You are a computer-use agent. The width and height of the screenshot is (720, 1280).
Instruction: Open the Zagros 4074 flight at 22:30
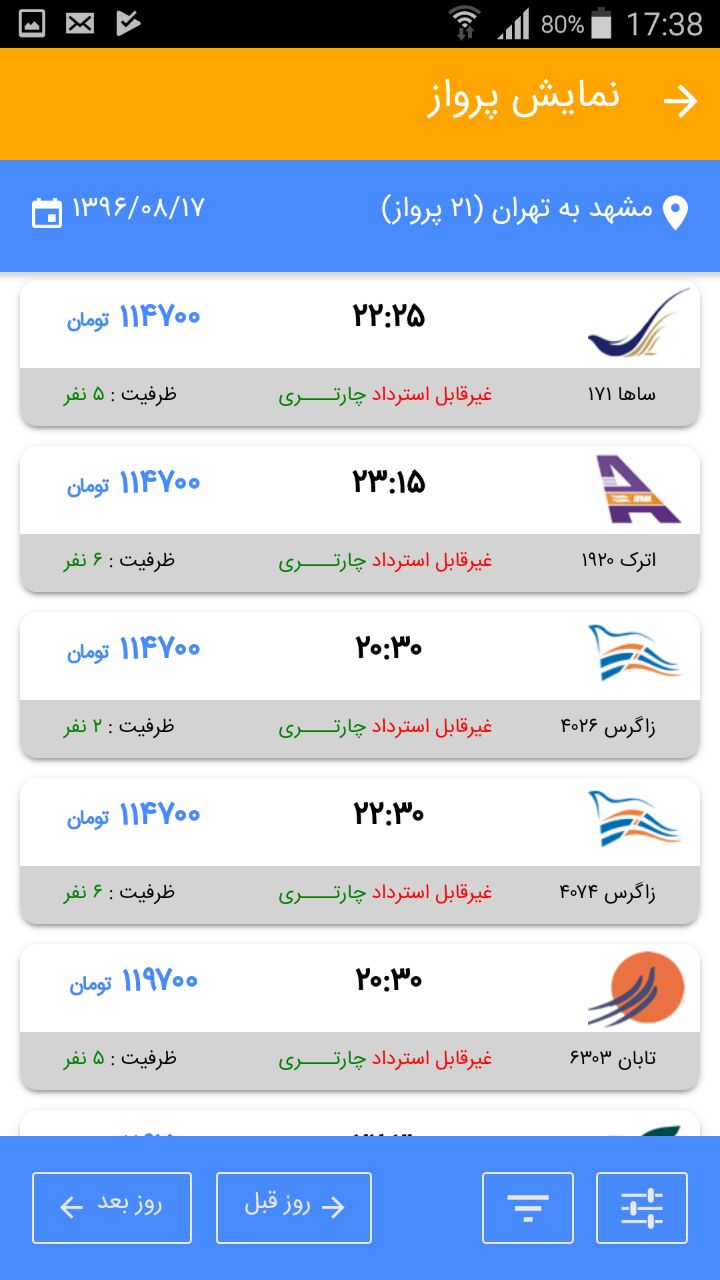[x=360, y=851]
